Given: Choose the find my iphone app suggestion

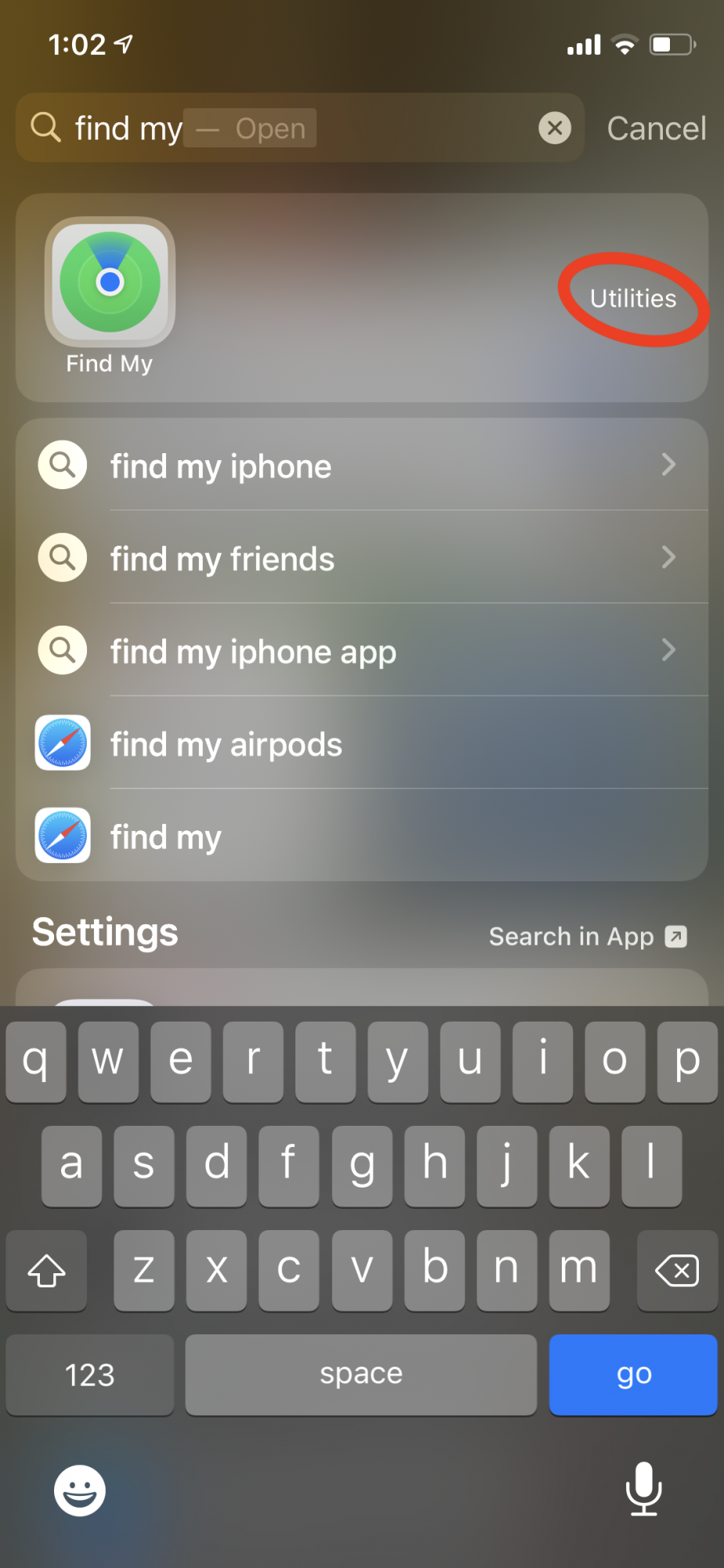Looking at the screenshot, I should [362, 651].
